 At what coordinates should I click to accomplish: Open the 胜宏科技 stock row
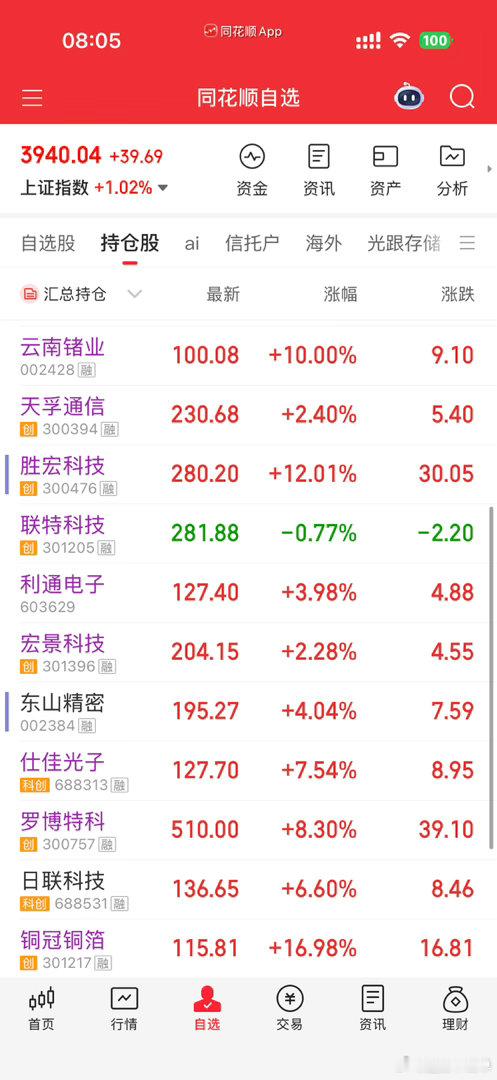[x=248, y=475]
